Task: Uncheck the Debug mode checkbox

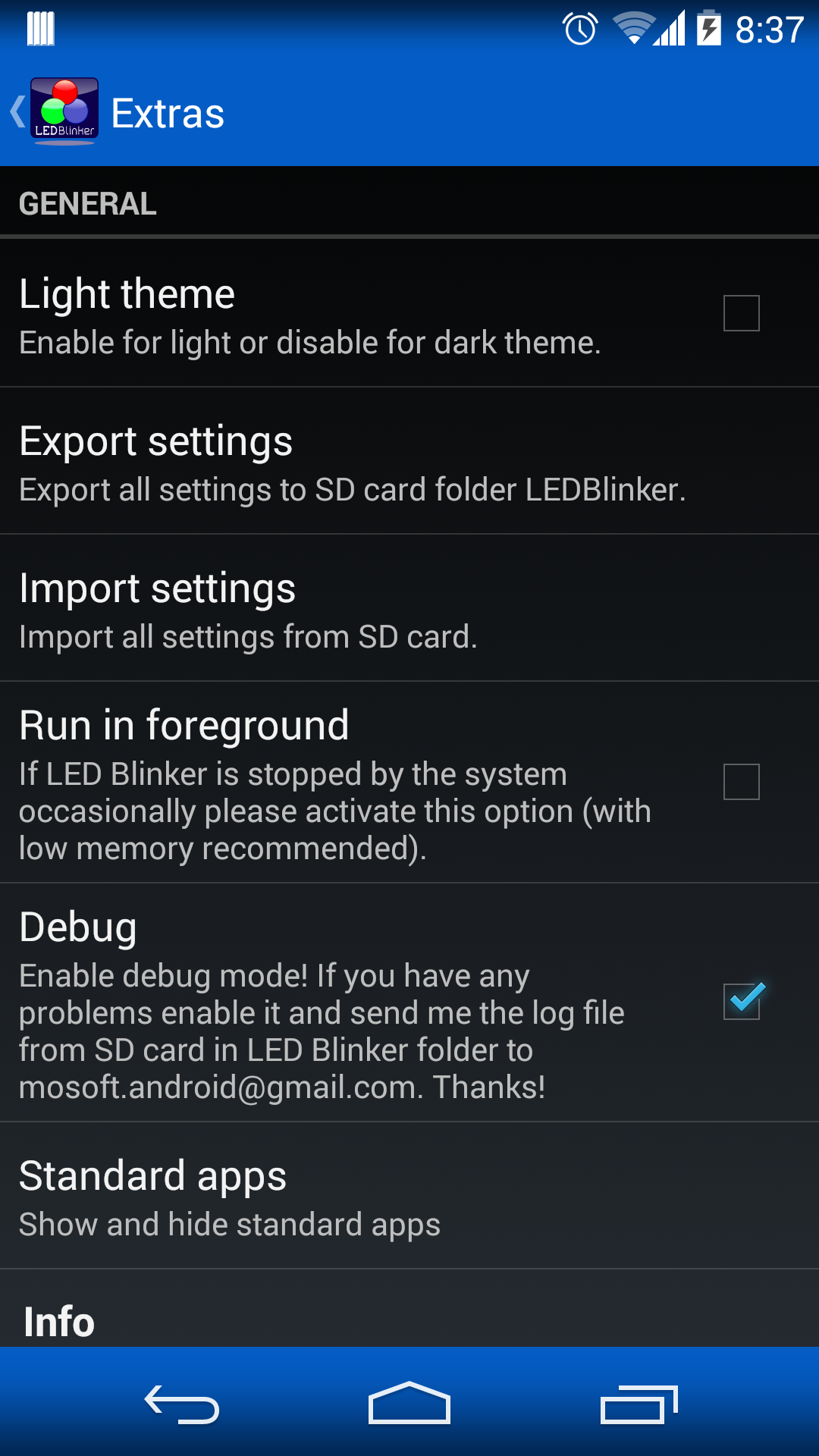Action: 742,1001
